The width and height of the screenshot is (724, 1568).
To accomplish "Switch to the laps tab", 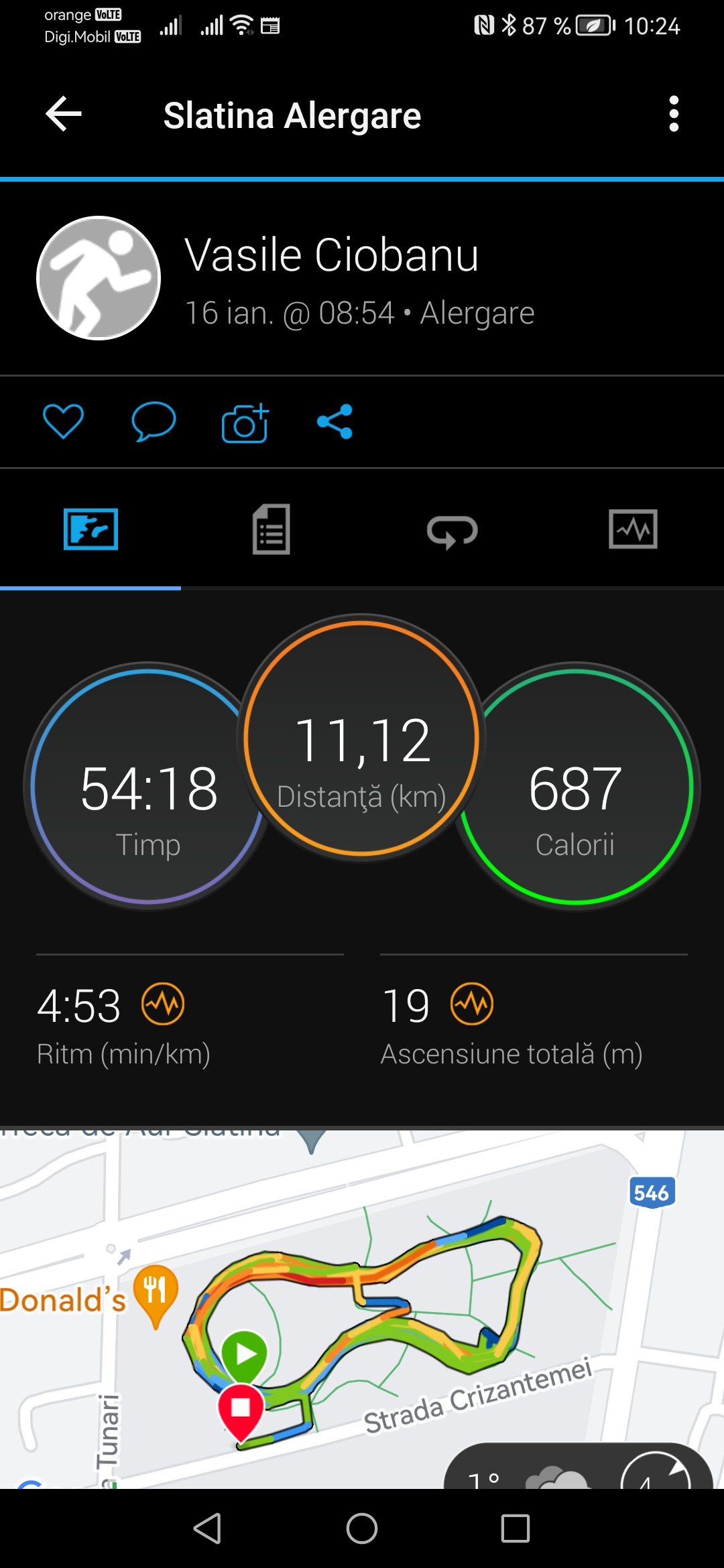I will pos(452,531).
